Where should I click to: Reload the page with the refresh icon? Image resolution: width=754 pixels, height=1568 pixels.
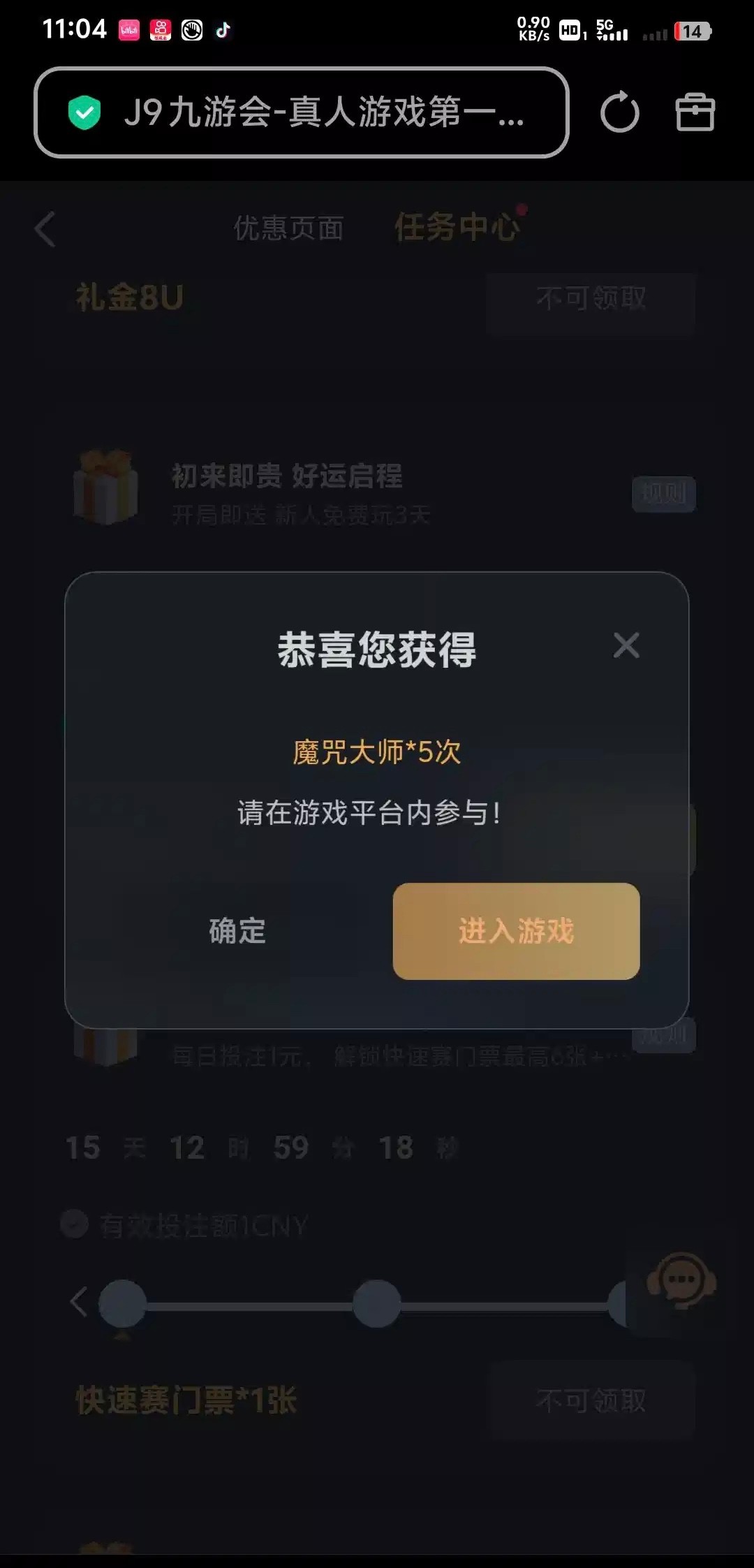pos(619,112)
